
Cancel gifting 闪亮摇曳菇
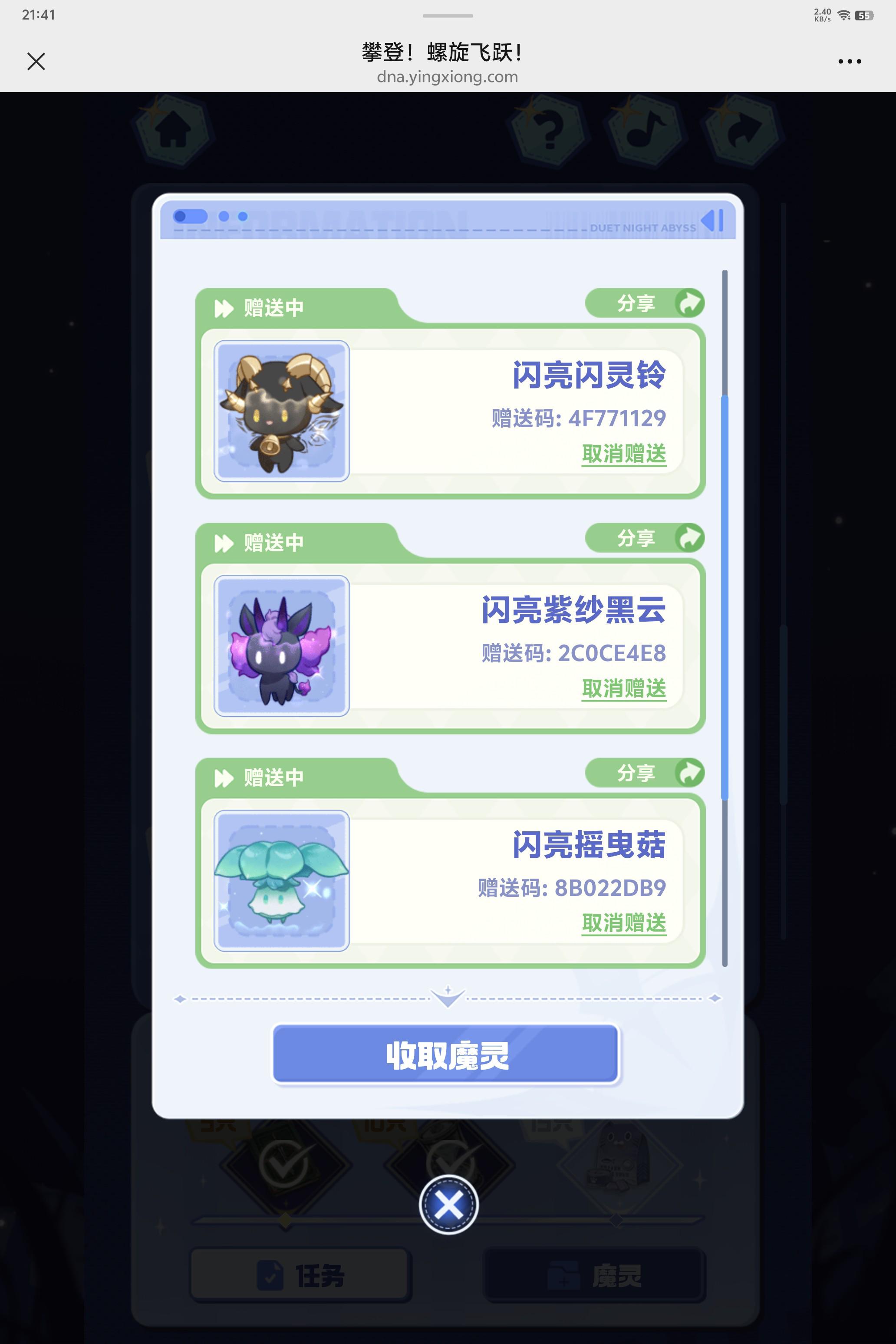pos(623,923)
